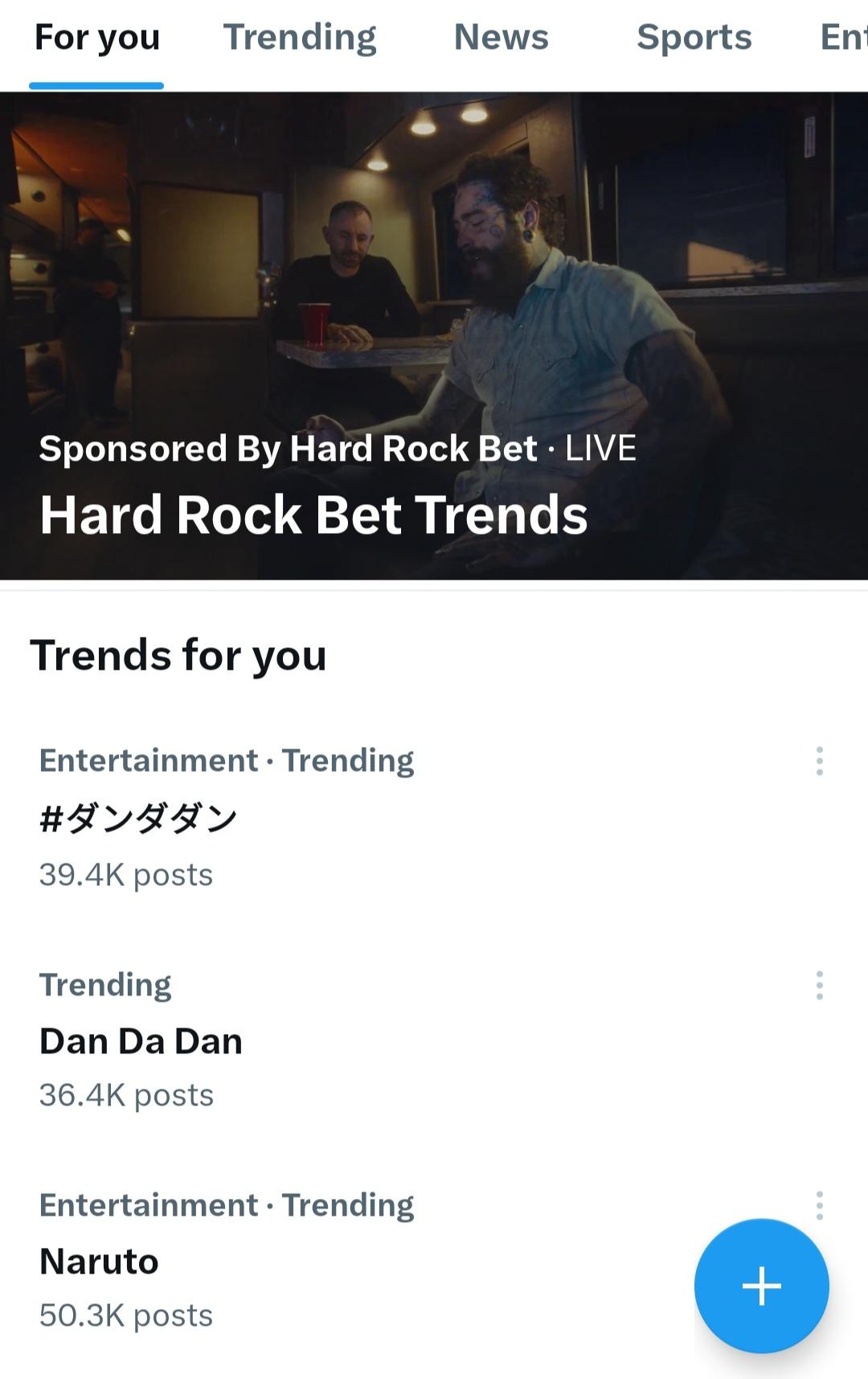Viewport: 868px width, 1379px height.
Task: Switch to the News tab
Action: point(501,37)
